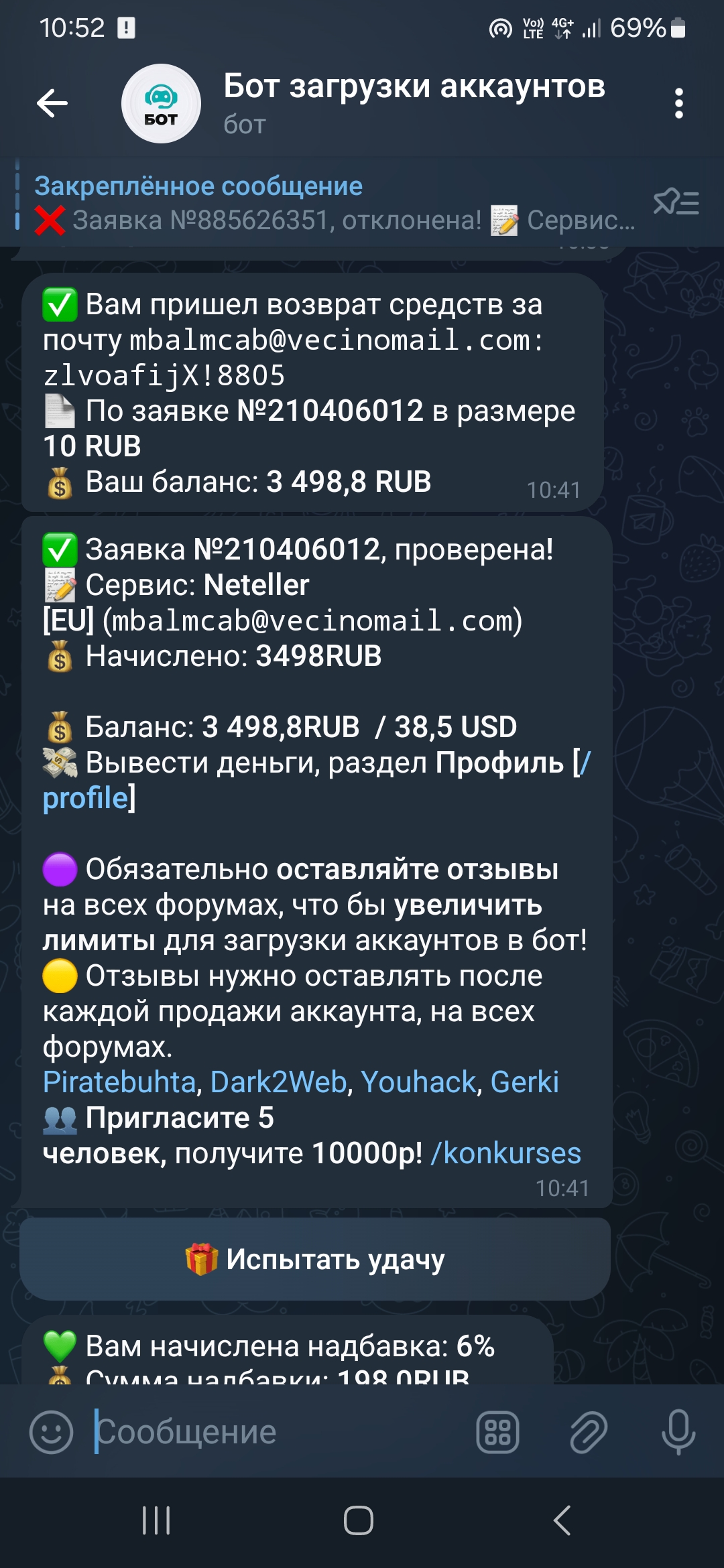Open the pinned message about request №885626351

click(x=335, y=203)
